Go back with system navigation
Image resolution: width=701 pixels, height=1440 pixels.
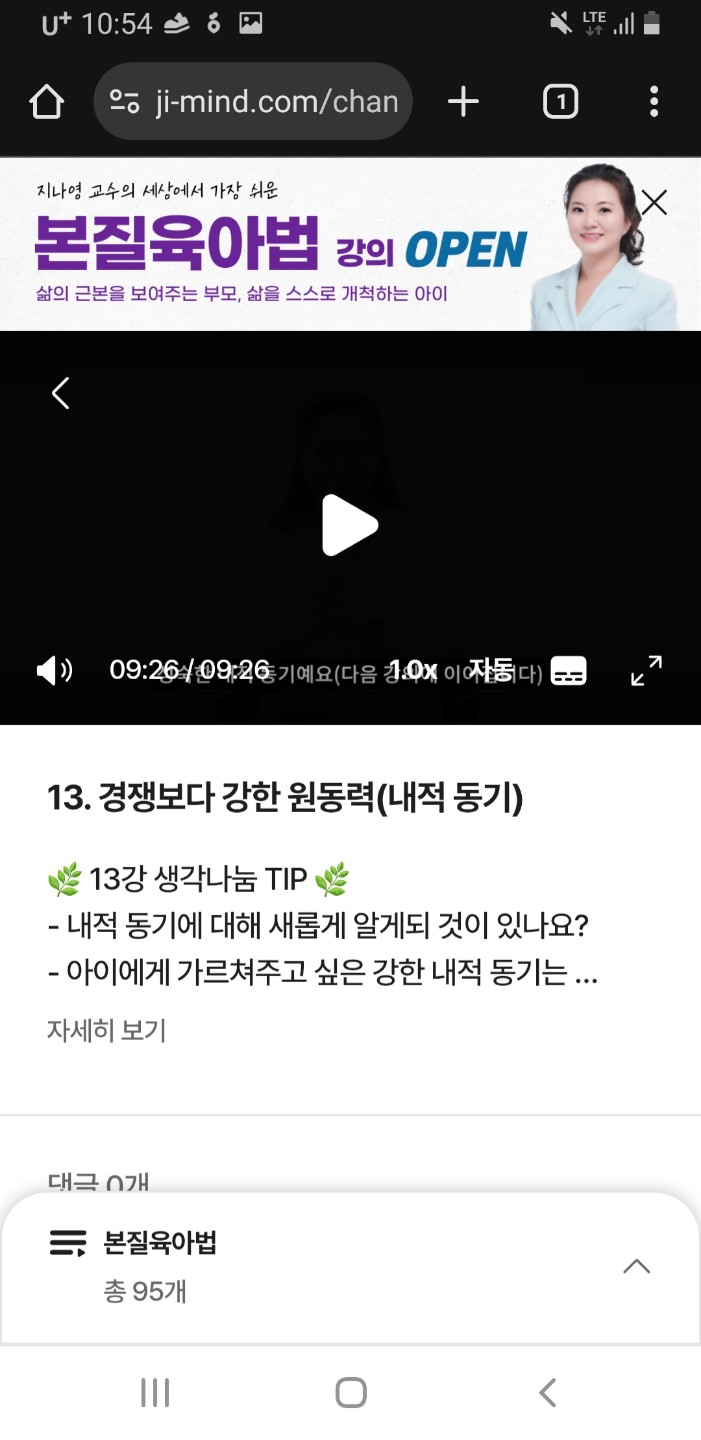pyautogui.click(x=546, y=1392)
